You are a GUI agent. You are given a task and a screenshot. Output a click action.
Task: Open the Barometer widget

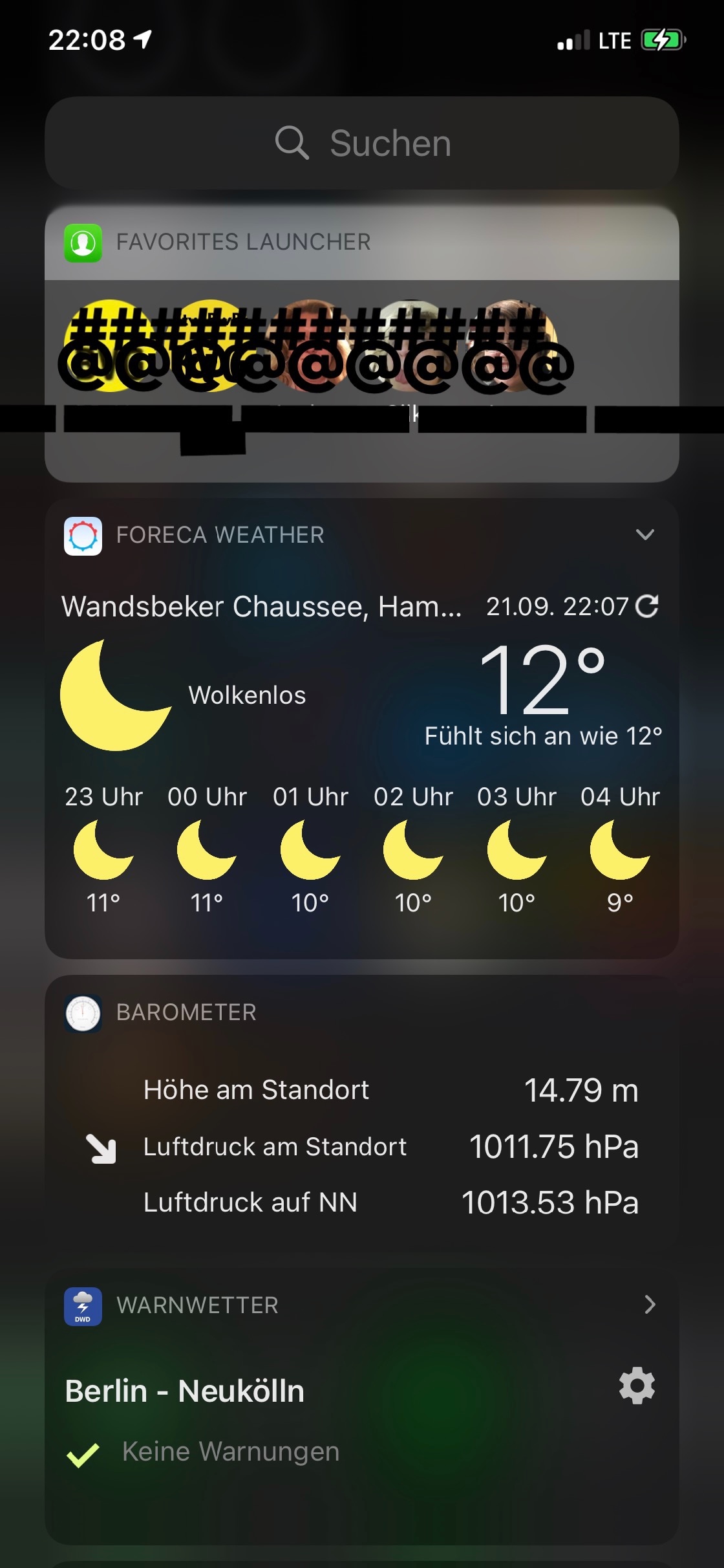[186, 1012]
